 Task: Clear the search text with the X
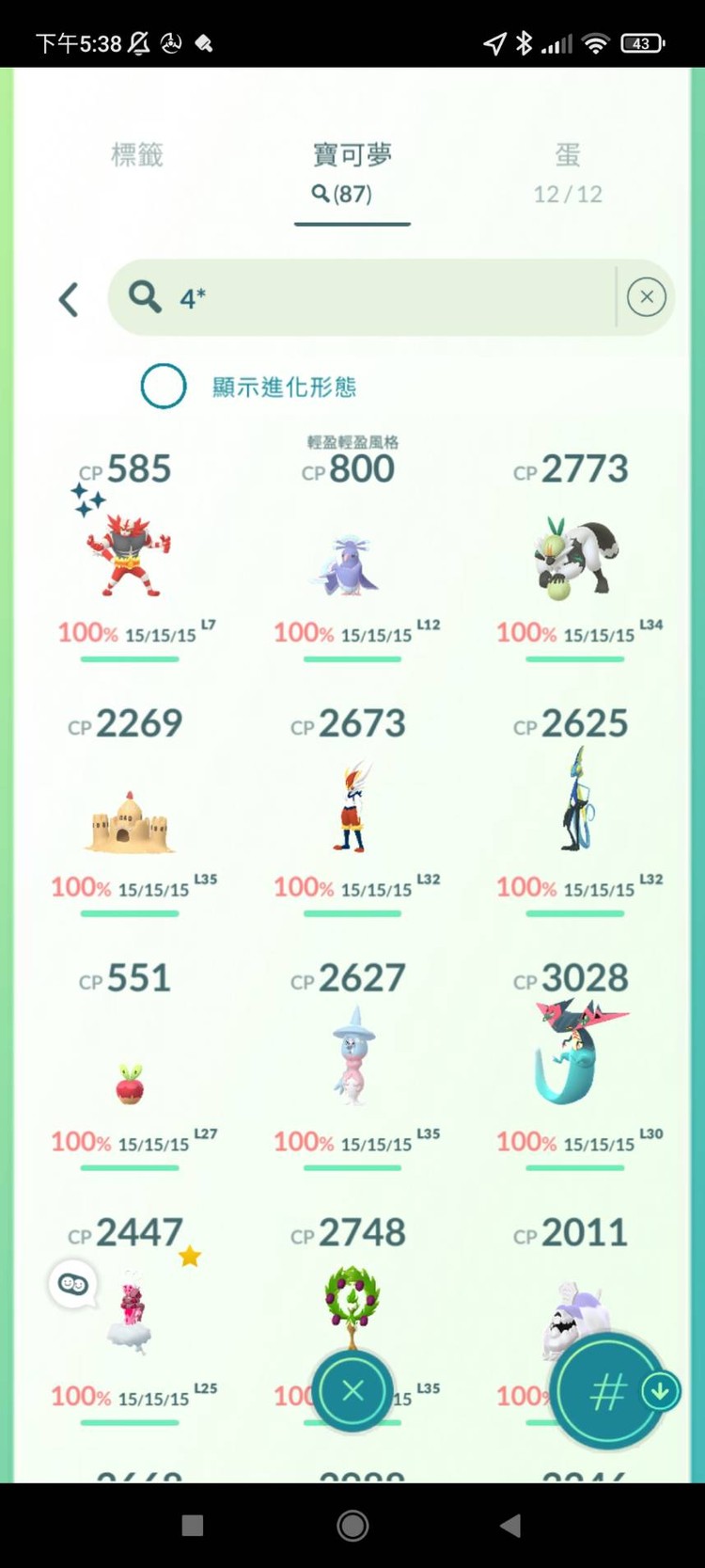(x=646, y=298)
